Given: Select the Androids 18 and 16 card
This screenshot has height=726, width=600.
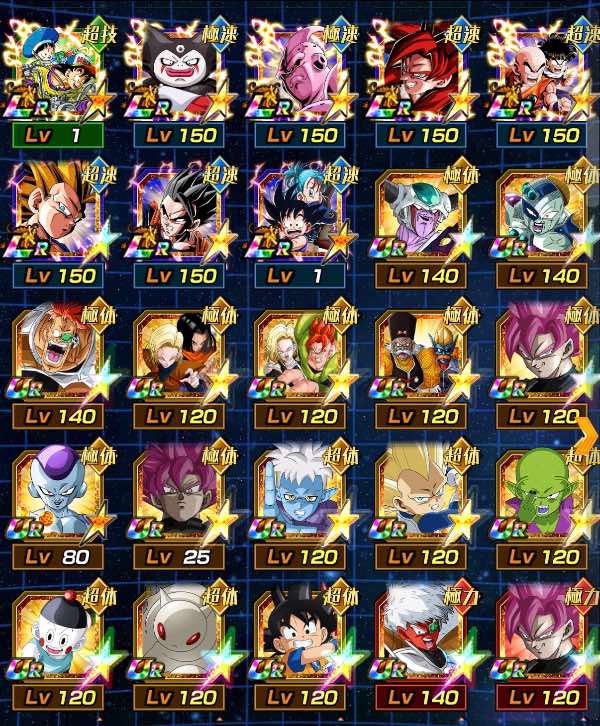Looking at the screenshot, I should (x=301, y=367).
